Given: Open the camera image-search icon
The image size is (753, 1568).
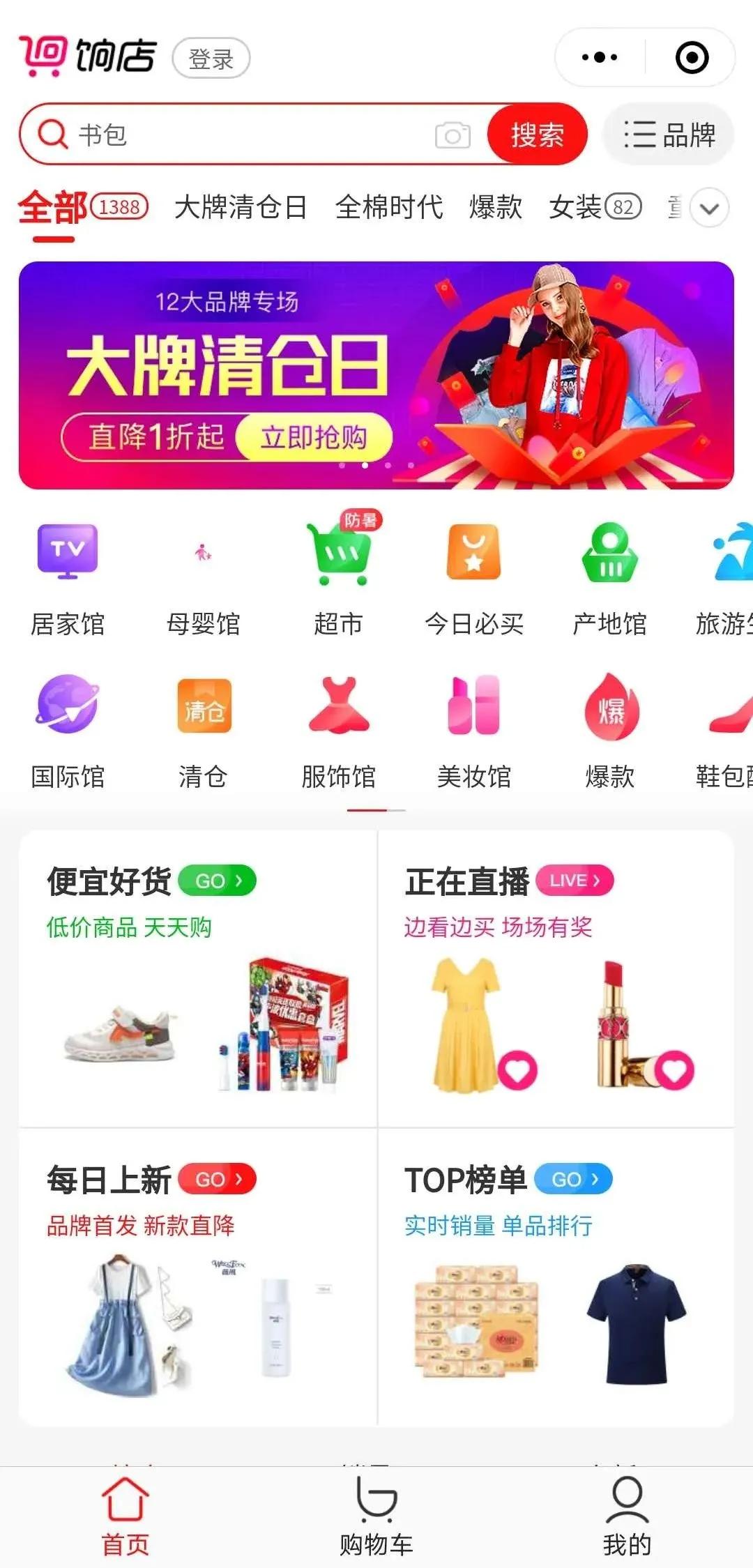Looking at the screenshot, I should click(452, 133).
